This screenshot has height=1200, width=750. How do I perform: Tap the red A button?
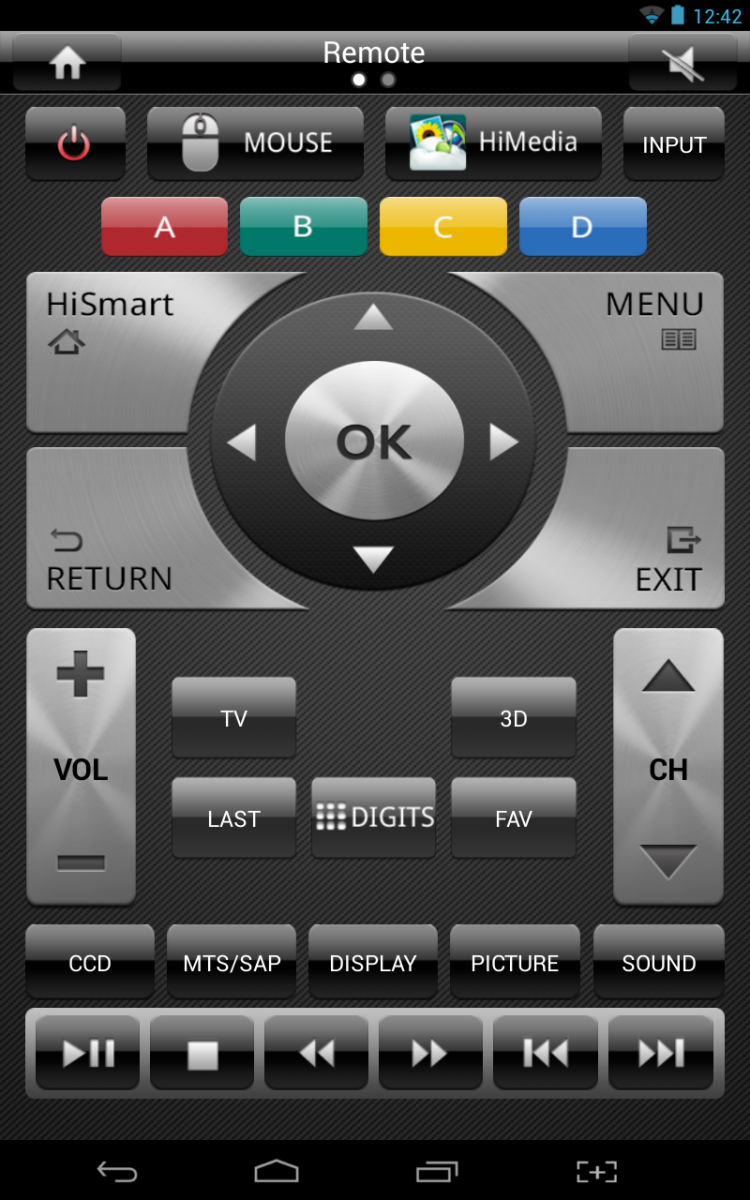click(x=164, y=226)
